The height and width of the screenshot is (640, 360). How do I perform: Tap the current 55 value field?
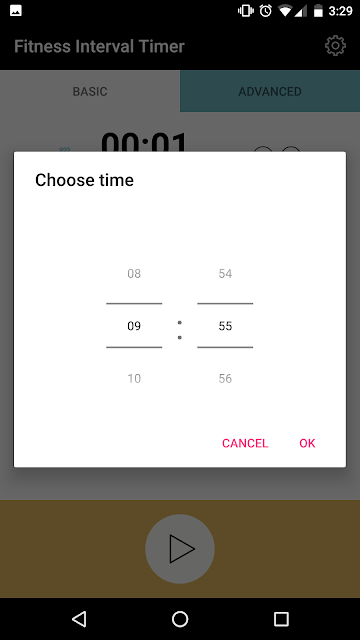pyautogui.click(x=225, y=326)
